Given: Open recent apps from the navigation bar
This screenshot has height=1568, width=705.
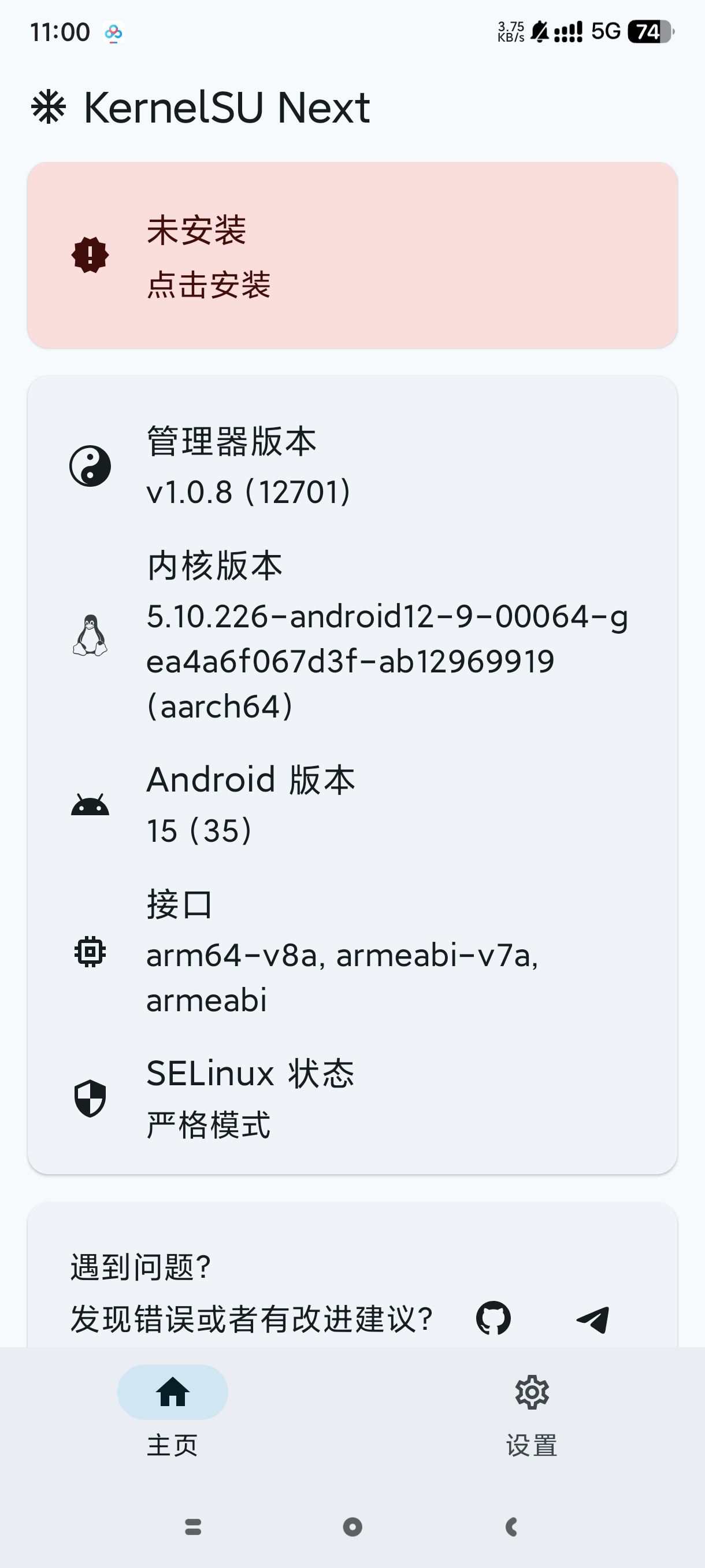Looking at the screenshot, I should (193, 1526).
